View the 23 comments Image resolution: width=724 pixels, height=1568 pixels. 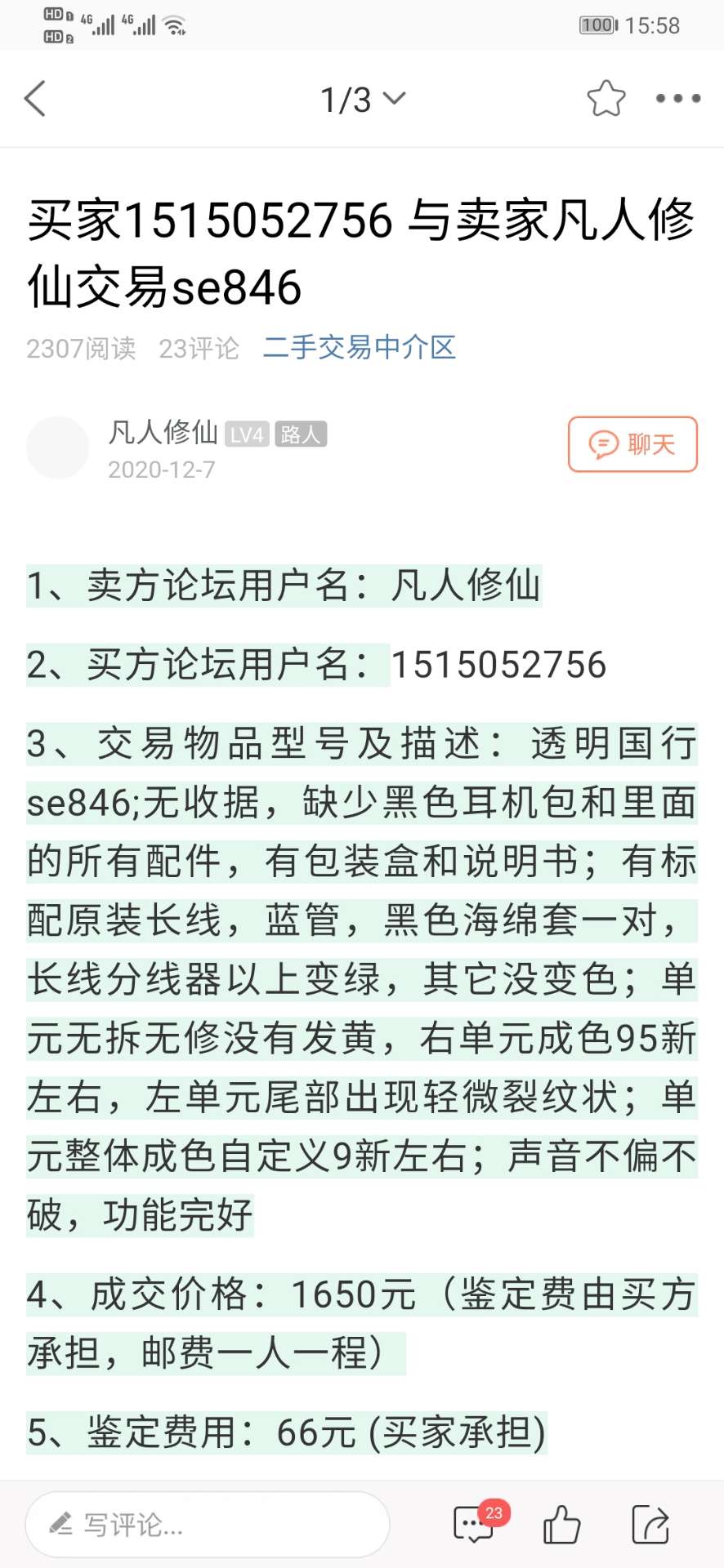475,1524
